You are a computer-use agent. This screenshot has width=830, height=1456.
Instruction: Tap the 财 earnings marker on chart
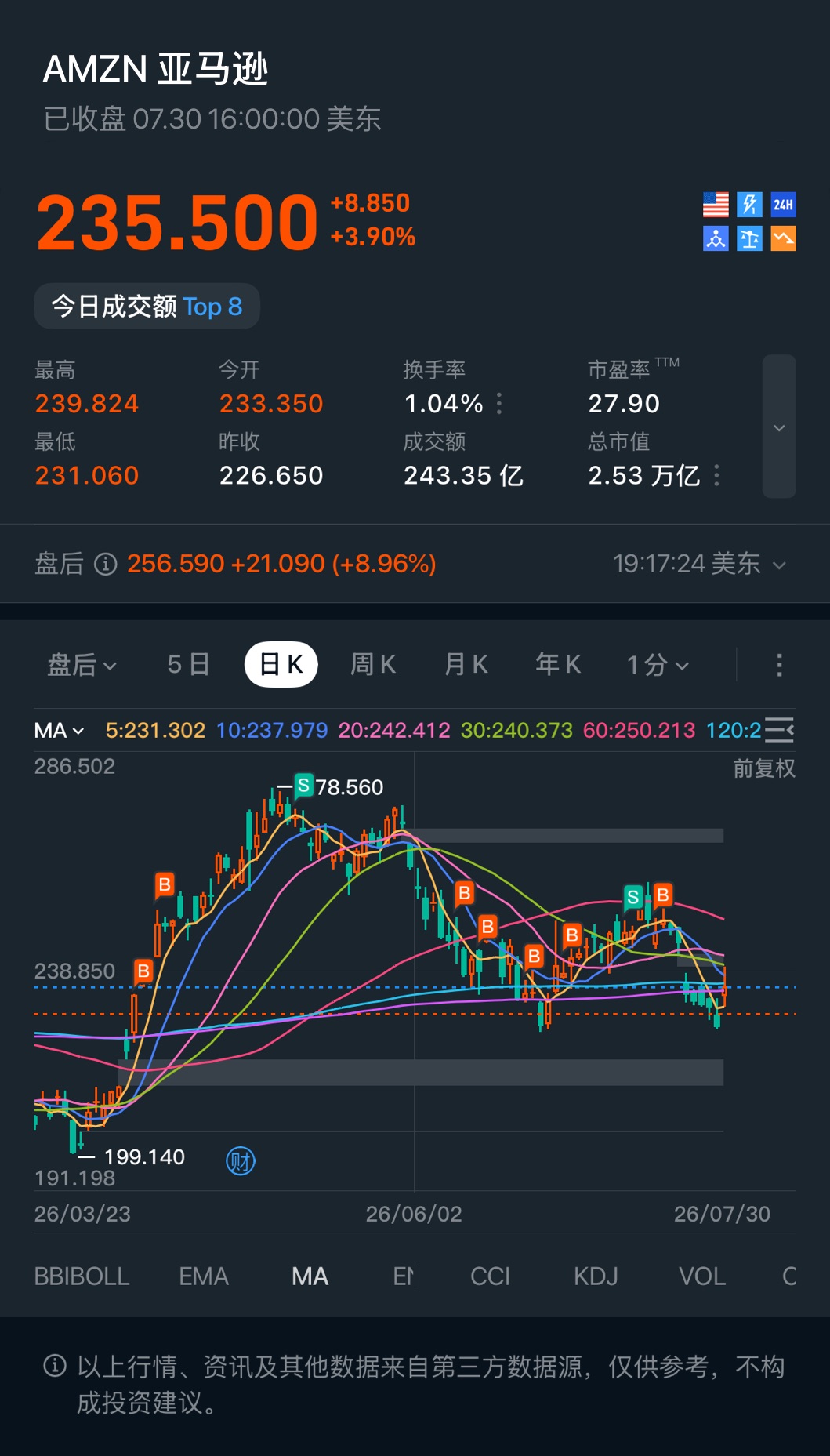click(x=241, y=1161)
